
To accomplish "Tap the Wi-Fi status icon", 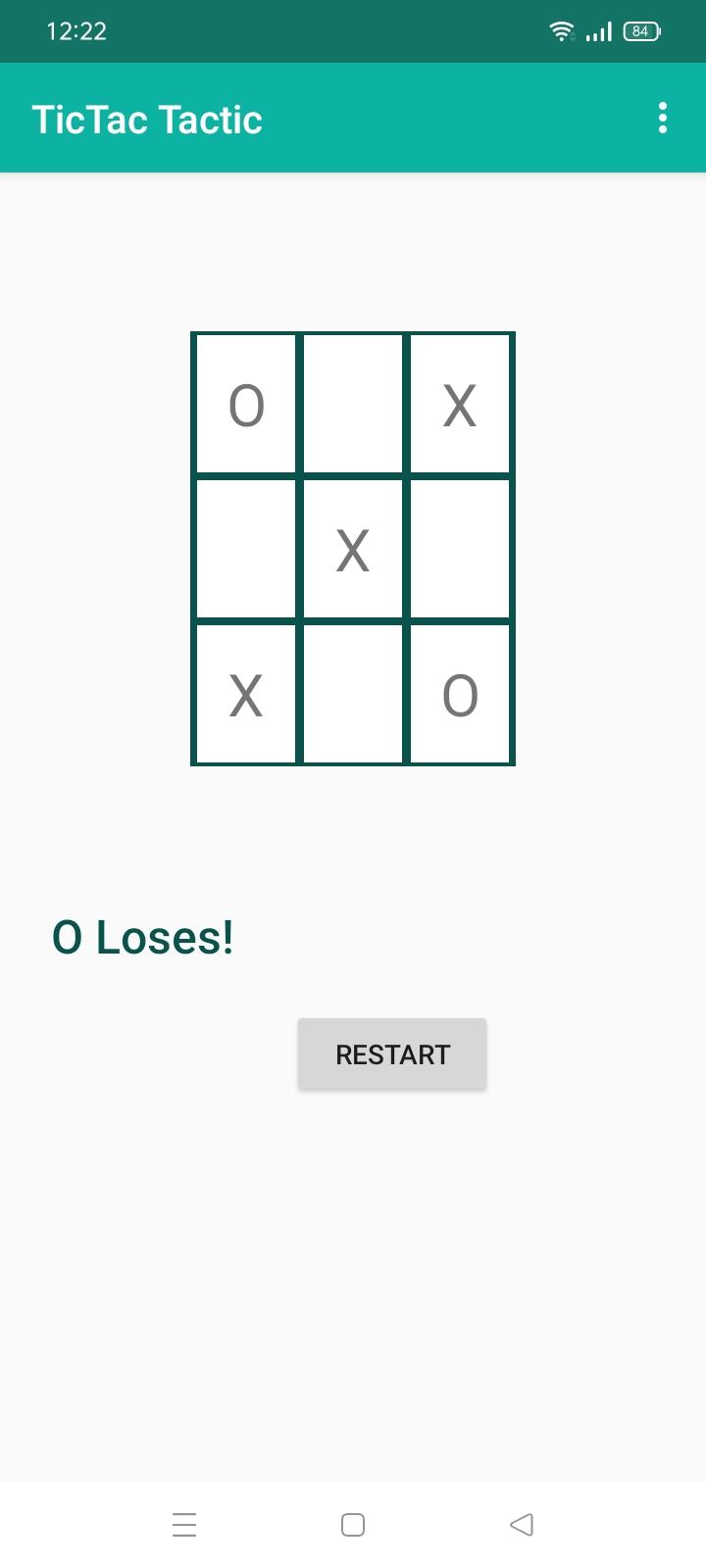I will coord(561,30).
